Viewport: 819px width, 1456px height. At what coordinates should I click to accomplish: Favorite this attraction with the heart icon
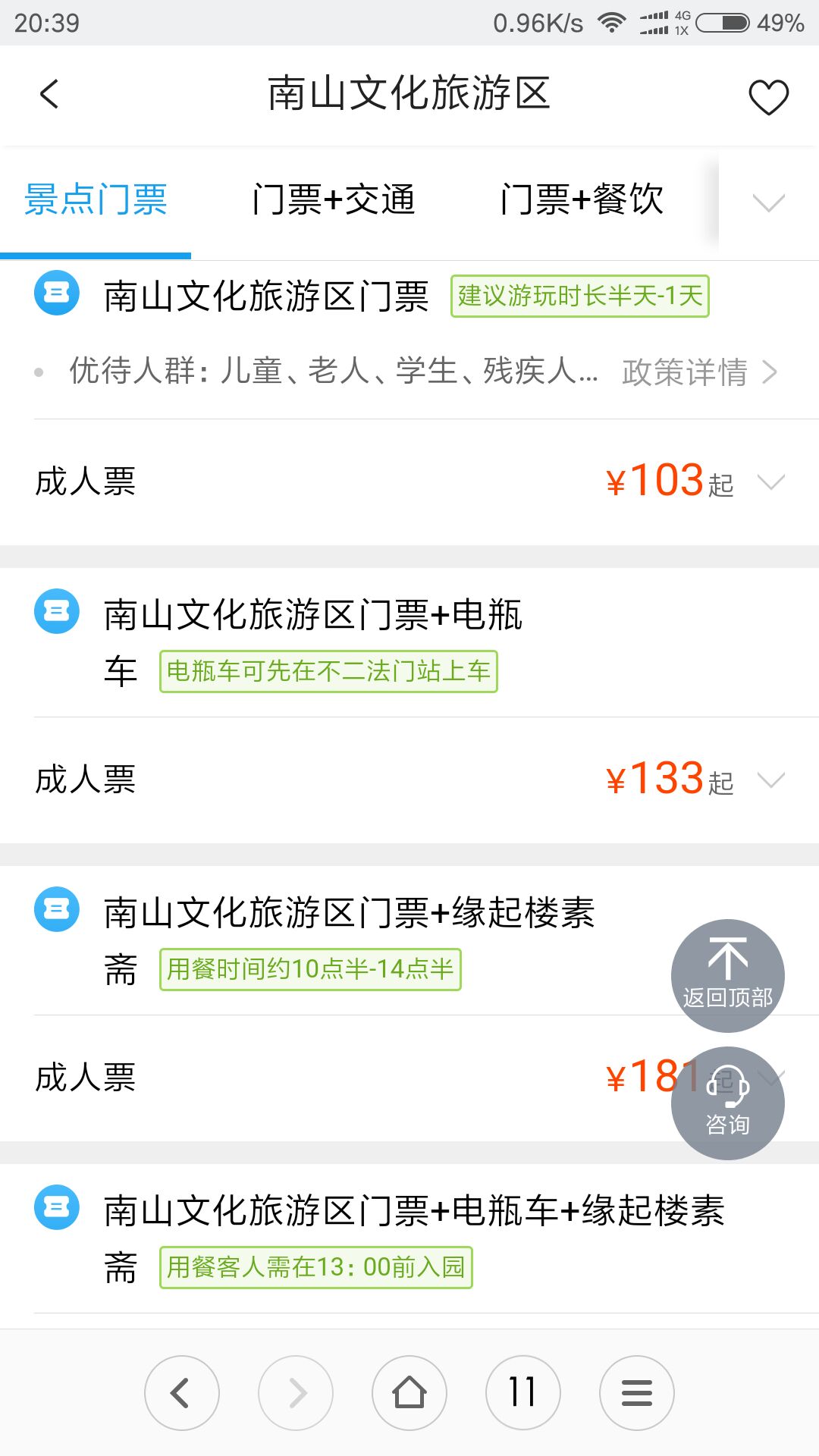(x=768, y=97)
